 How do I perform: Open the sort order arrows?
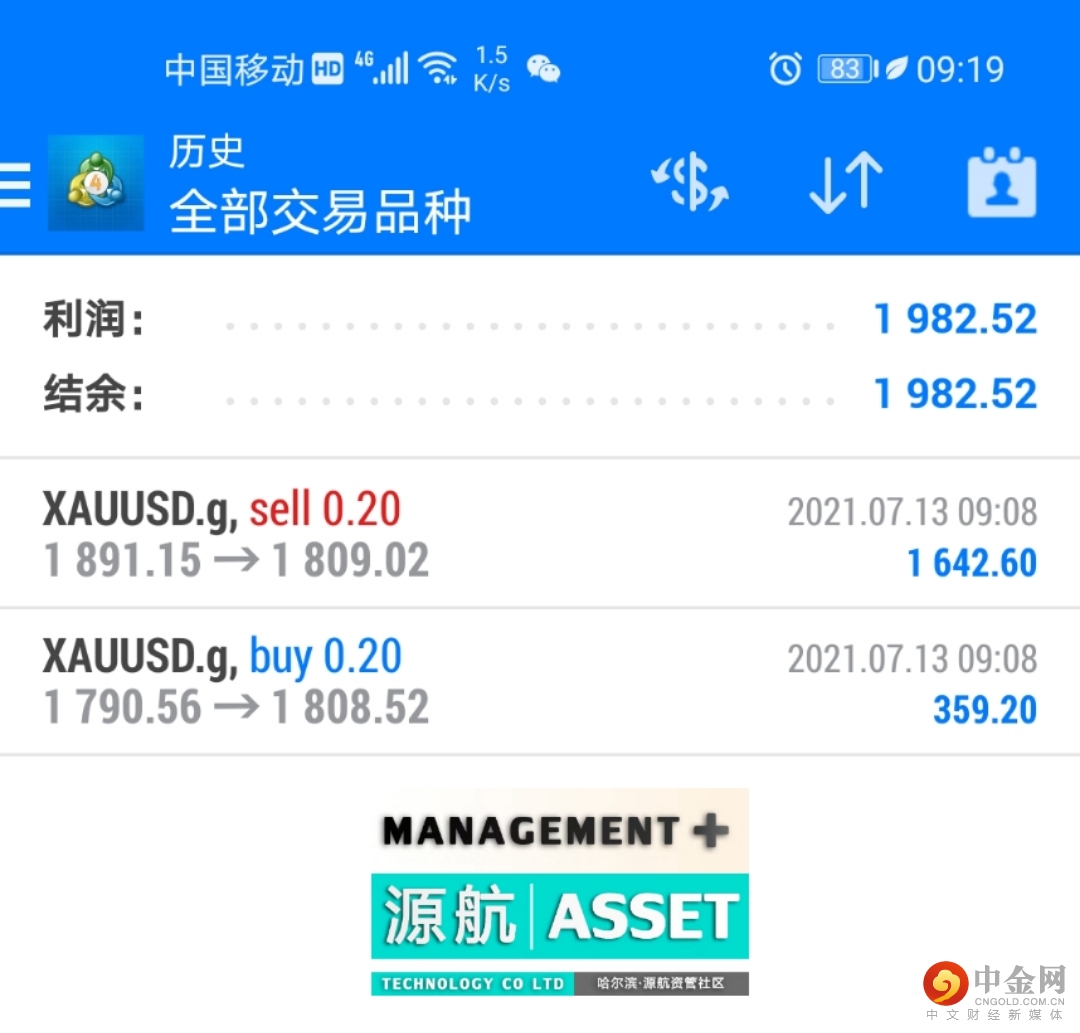tap(846, 184)
